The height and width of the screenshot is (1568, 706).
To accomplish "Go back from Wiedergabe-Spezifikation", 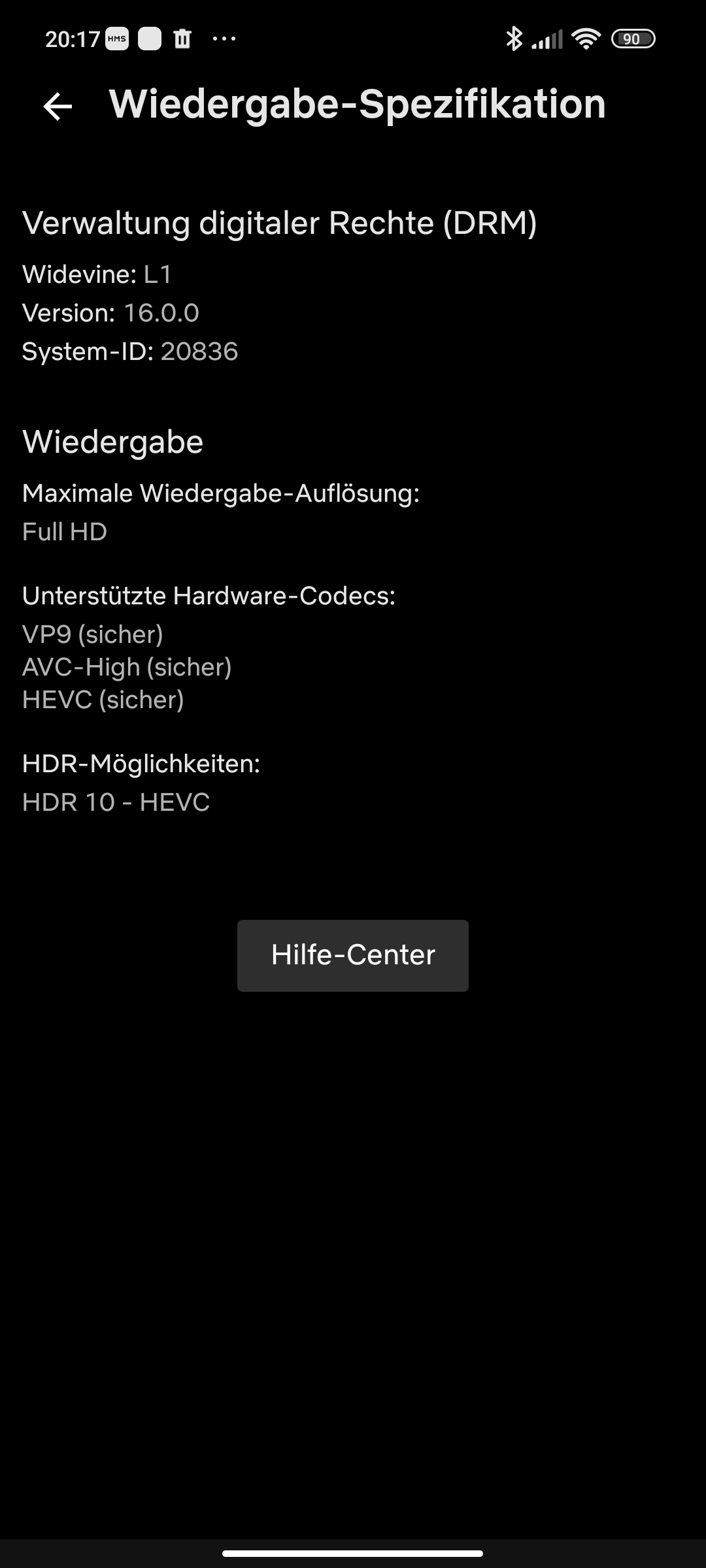I will click(x=58, y=106).
